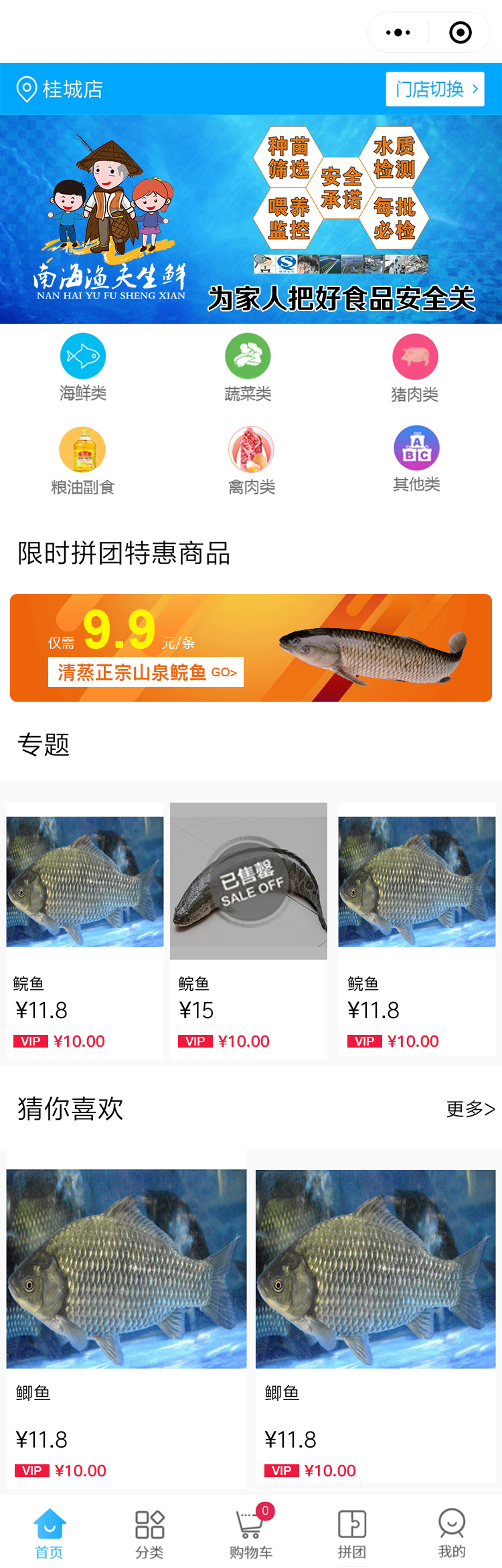Open the 海鲜类 seafood category

tap(83, 368)
